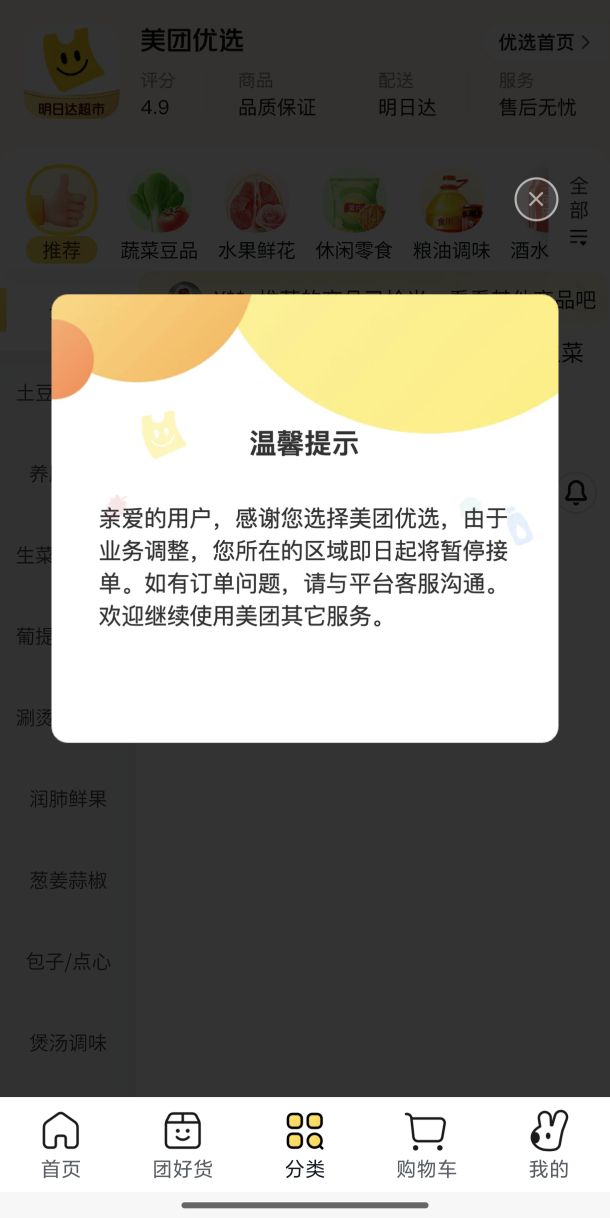The image size is (610, 1218).
Task: Open the notifications bell
Action: pos(576,492)
